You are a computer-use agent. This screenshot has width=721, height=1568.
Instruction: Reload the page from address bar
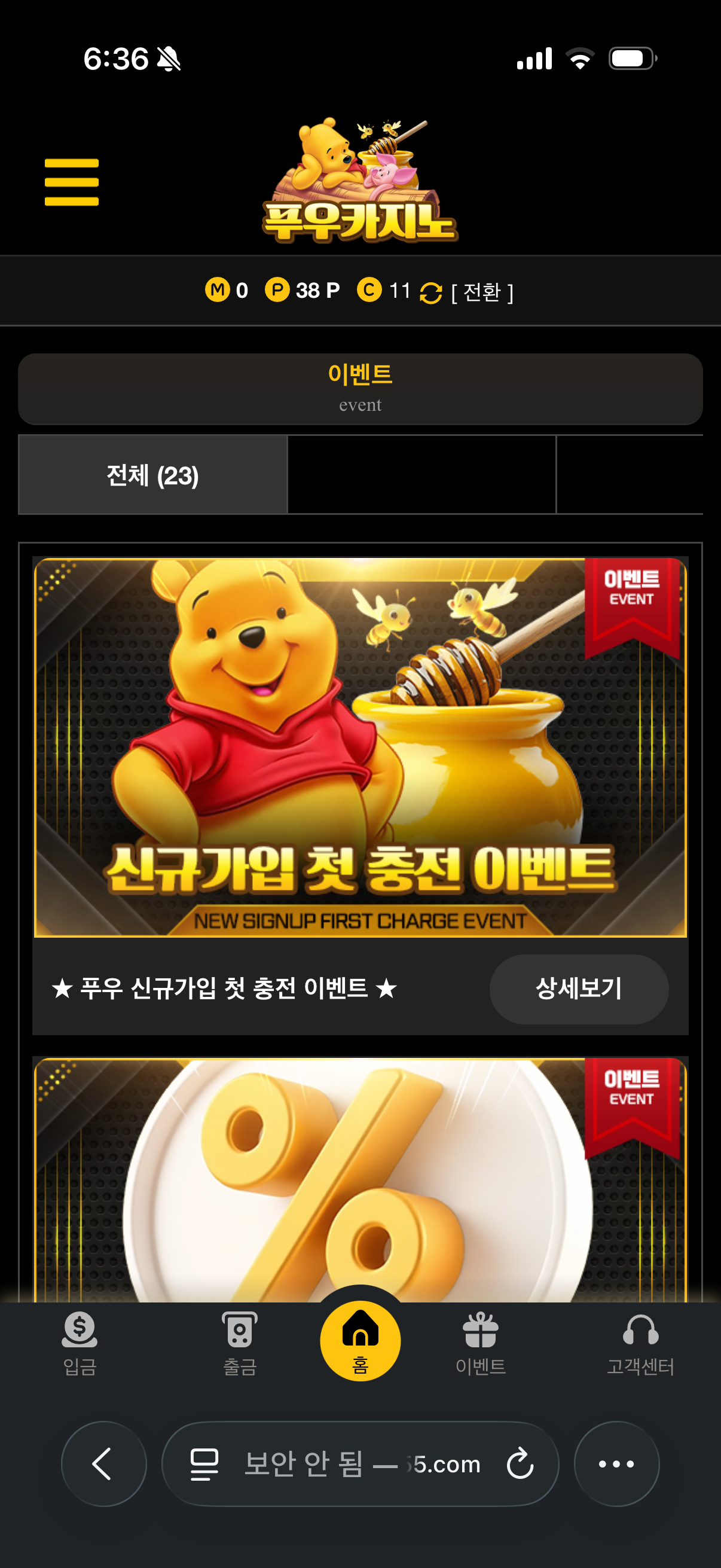520,1463
